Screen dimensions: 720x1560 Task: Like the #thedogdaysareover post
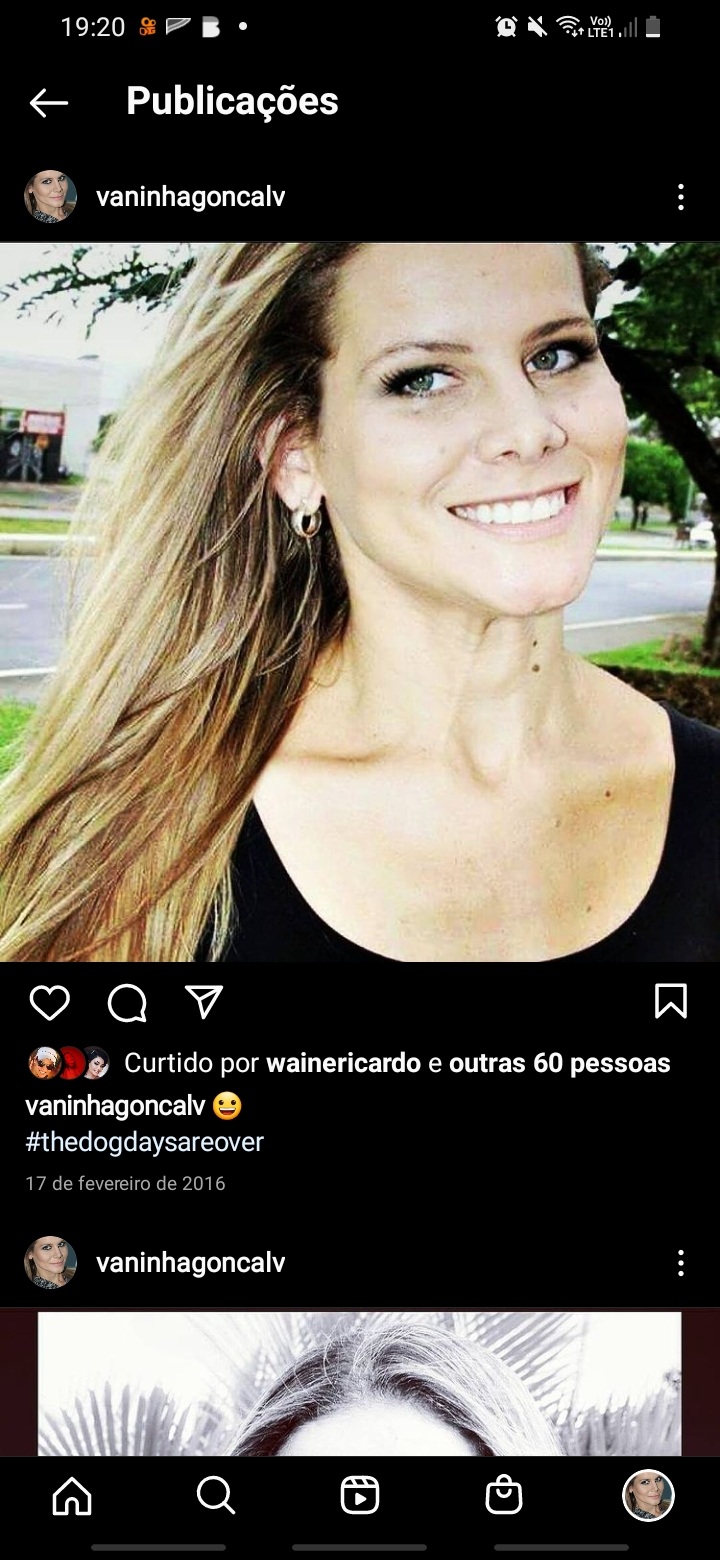coord(49,1002)
